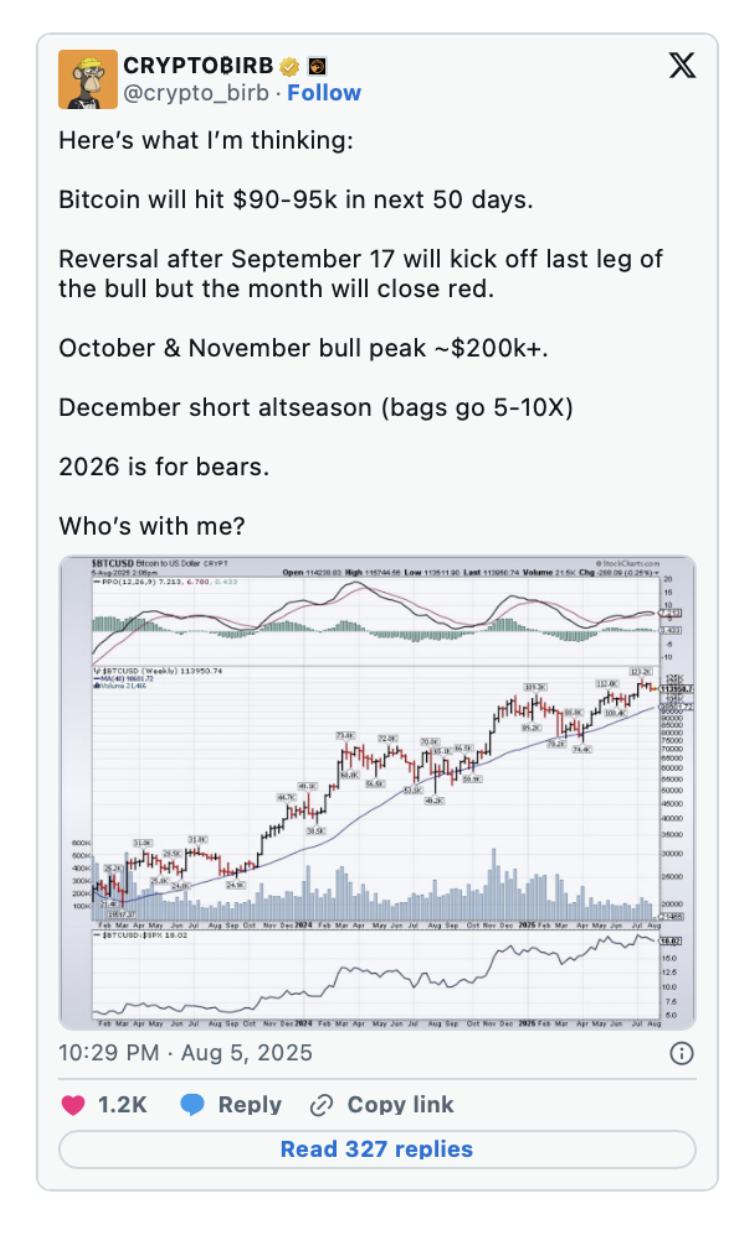Copy link to this tweet

click(381, 1105)
